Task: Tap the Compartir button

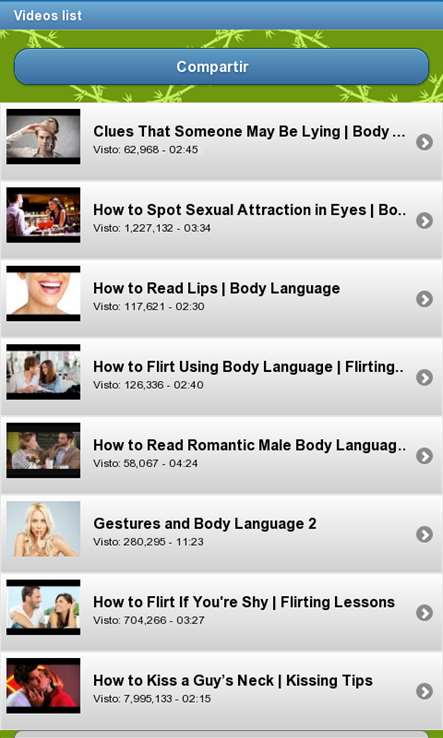Action: [x=221, y=66]
